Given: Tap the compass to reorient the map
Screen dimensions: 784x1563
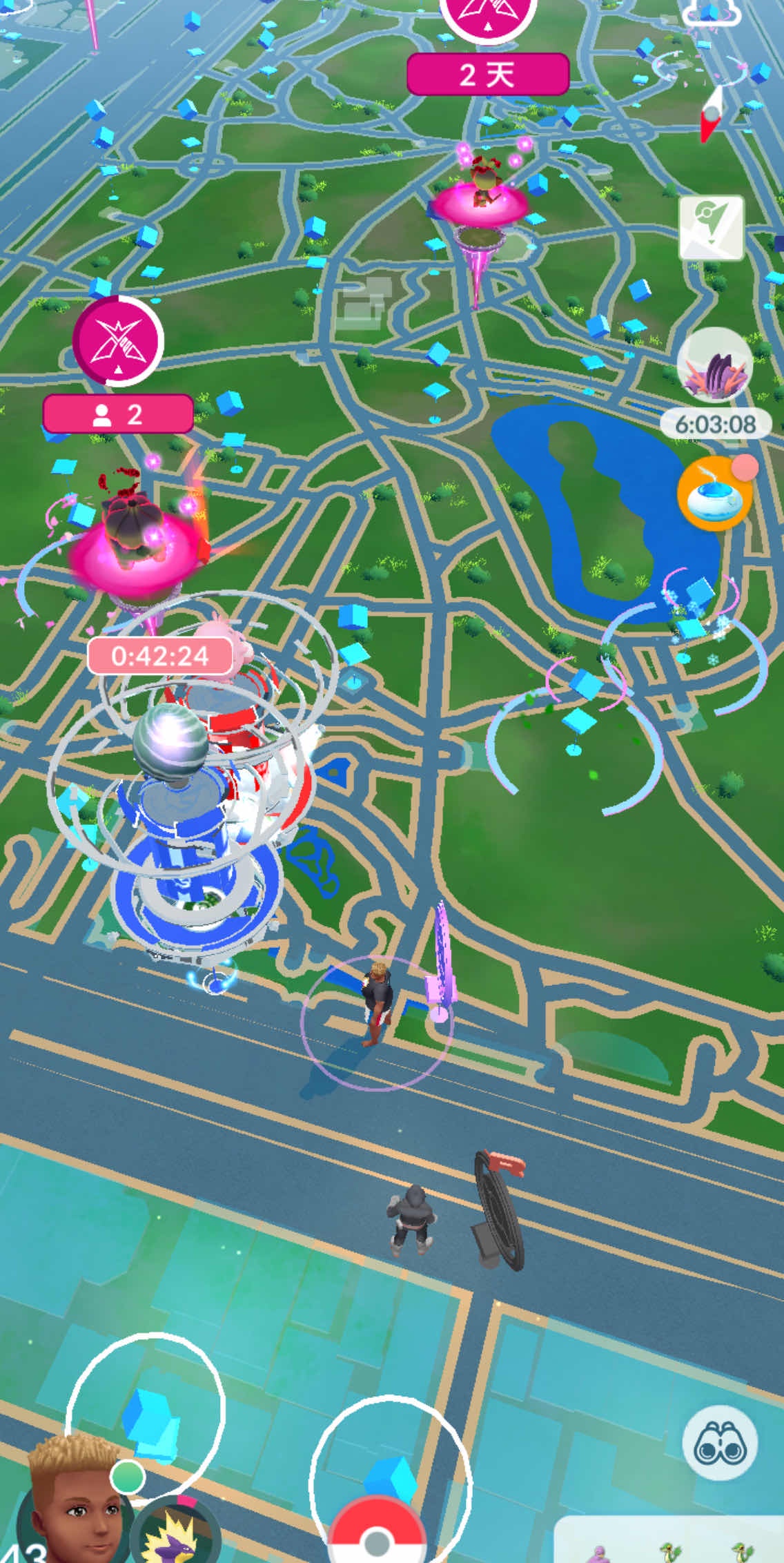Looking at the screenshot, I should 712,114.
